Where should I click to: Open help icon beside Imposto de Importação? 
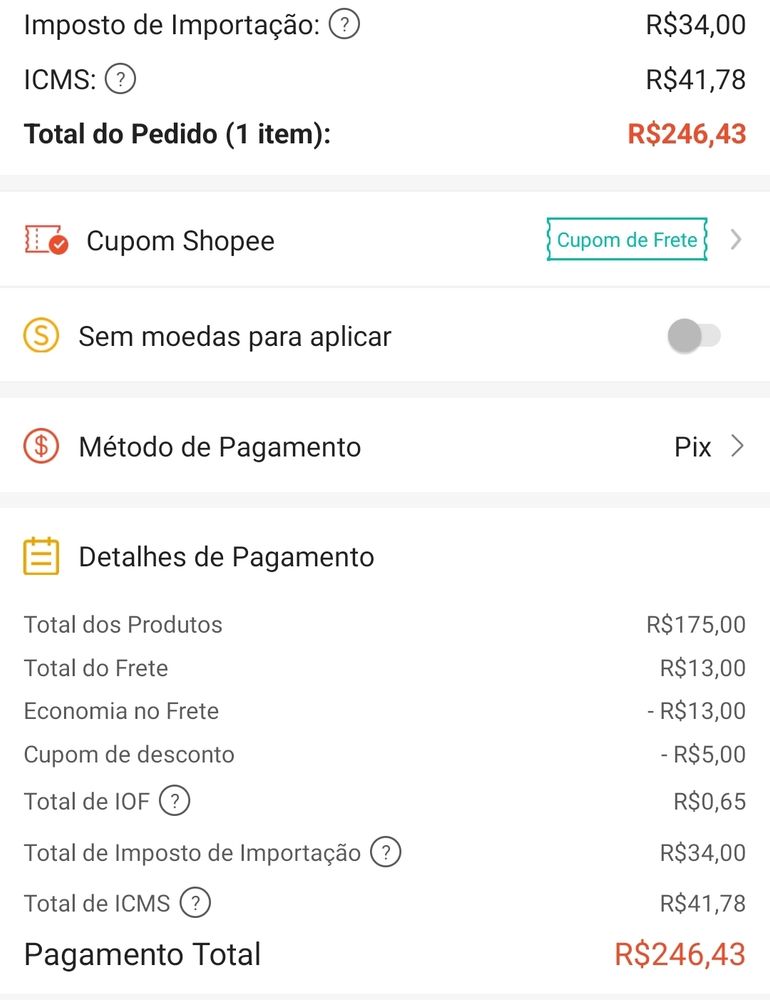click(344, 25)
